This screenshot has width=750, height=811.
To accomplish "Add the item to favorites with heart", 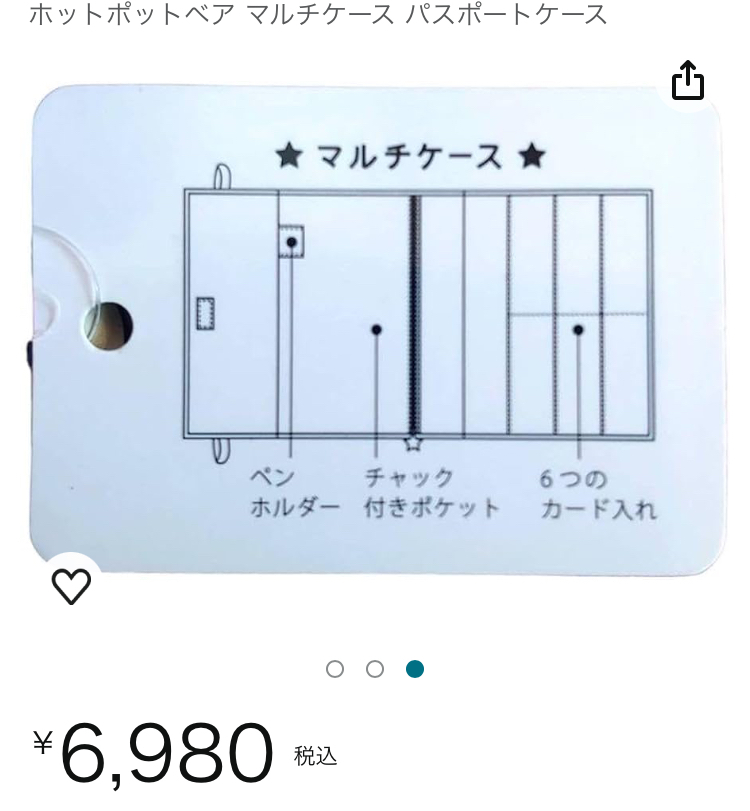I will pyautogui.click(x=71, y=587).
